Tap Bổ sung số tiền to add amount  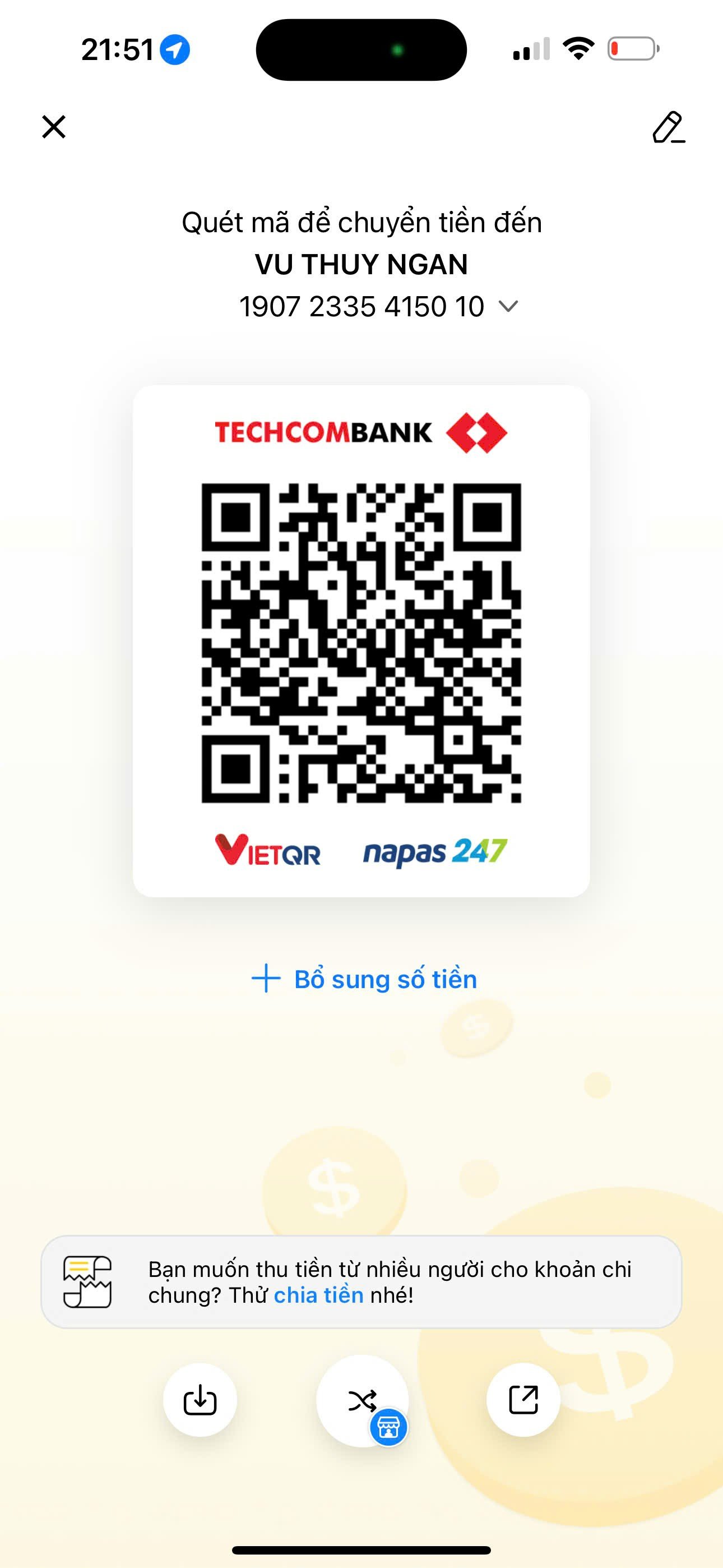364,979
